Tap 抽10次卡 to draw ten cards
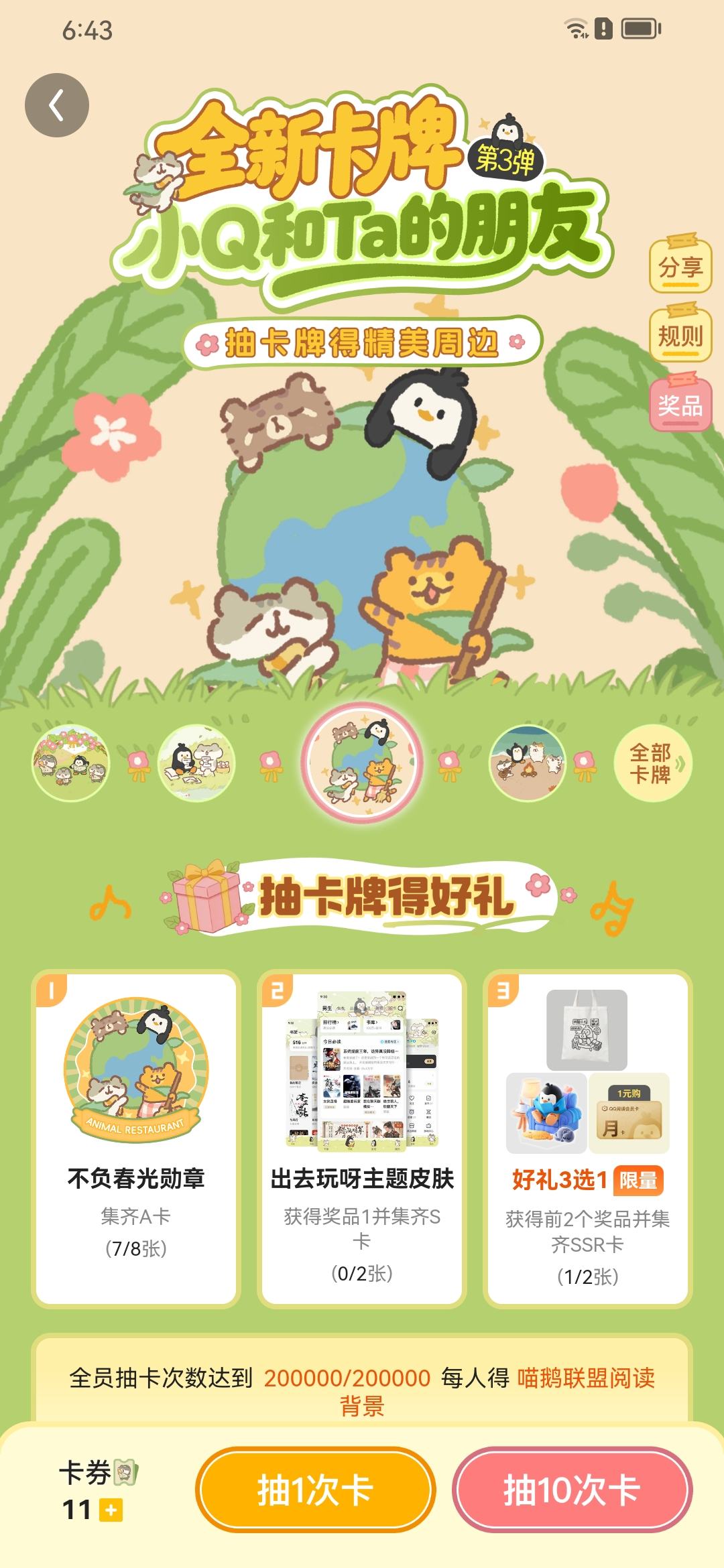Screen dimensions: 724x1568 (x=572, y=1490)
